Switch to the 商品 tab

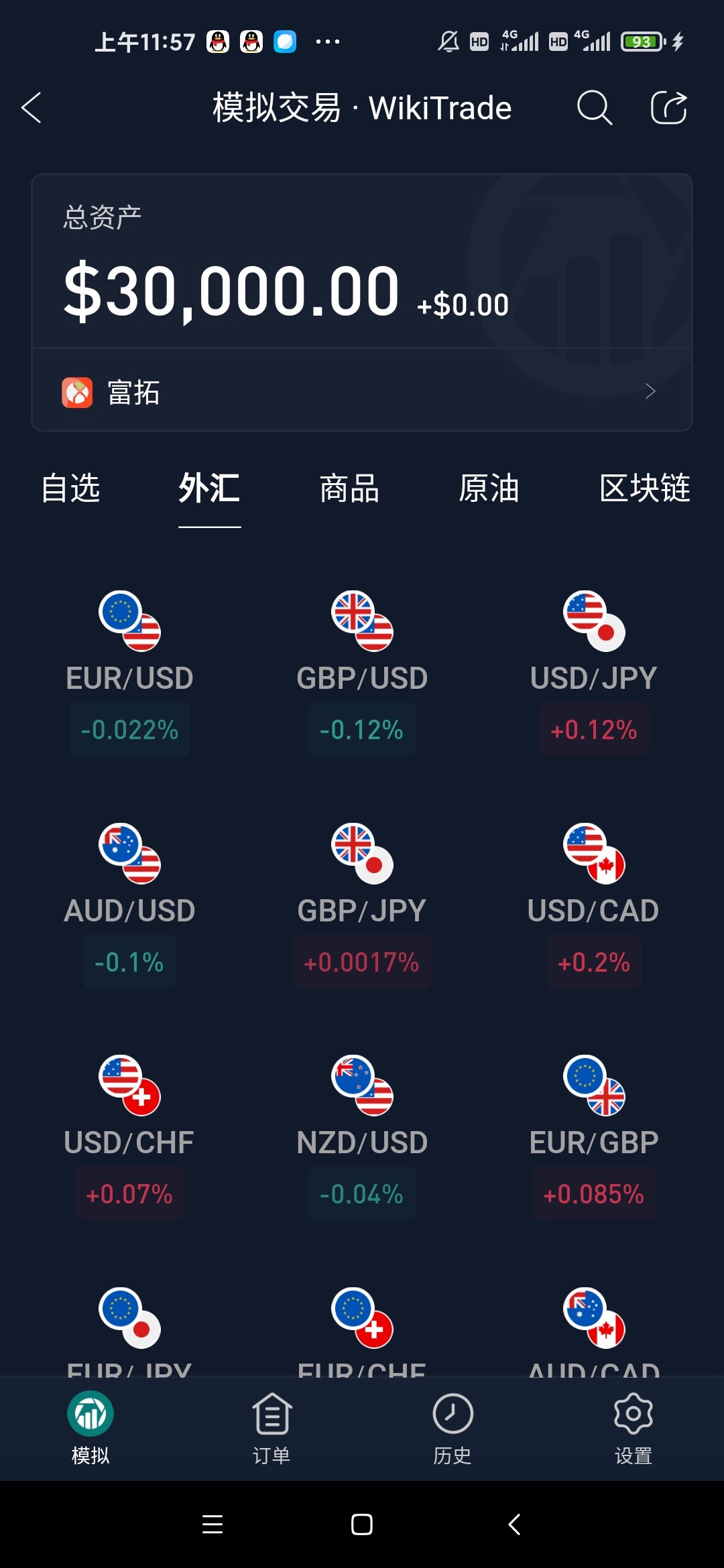coord(348,489)
